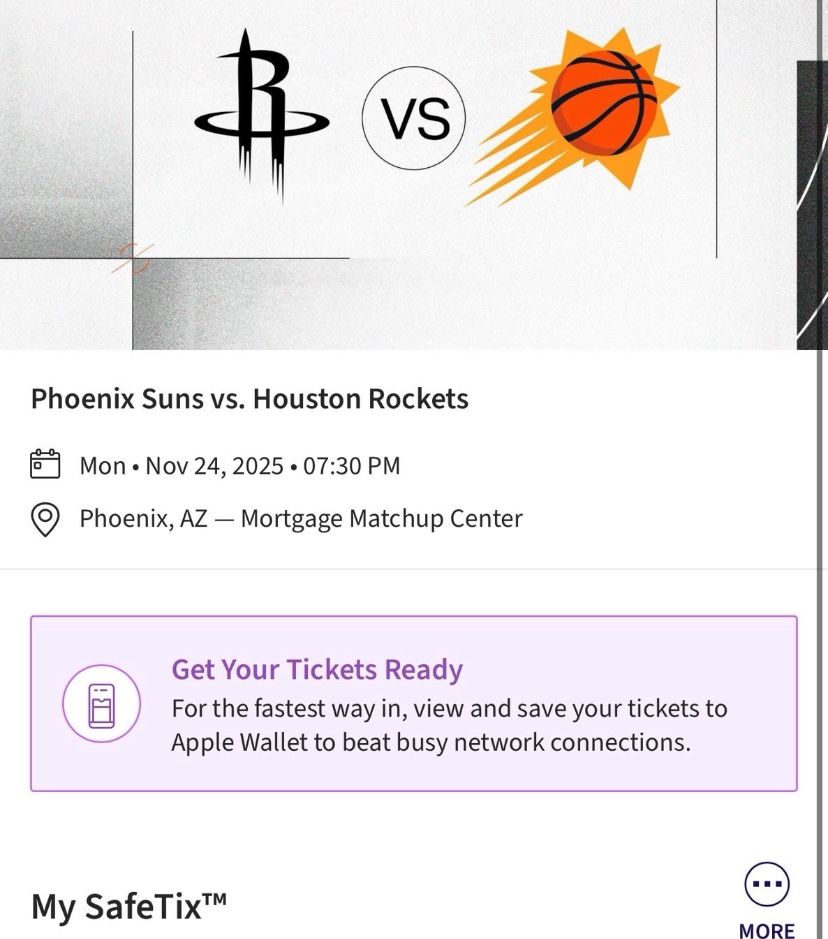Select the Phoenix Suns vs. Houston Rockets title
The width and height of the screenshot is (828, 939).
pyautogui.click(x=249, y=398)
